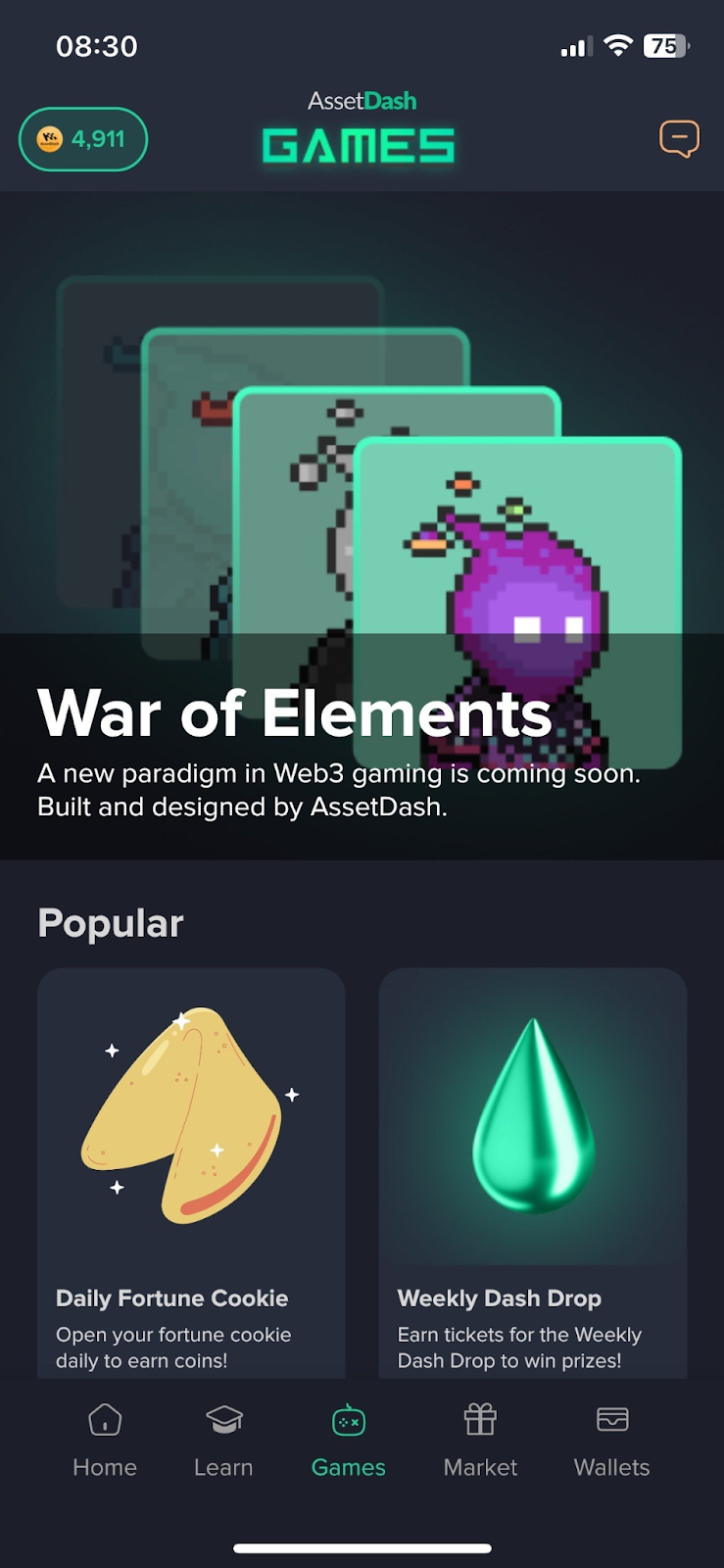Go to the Market tab
The image size is (724, 1568).
(480, 1439)
